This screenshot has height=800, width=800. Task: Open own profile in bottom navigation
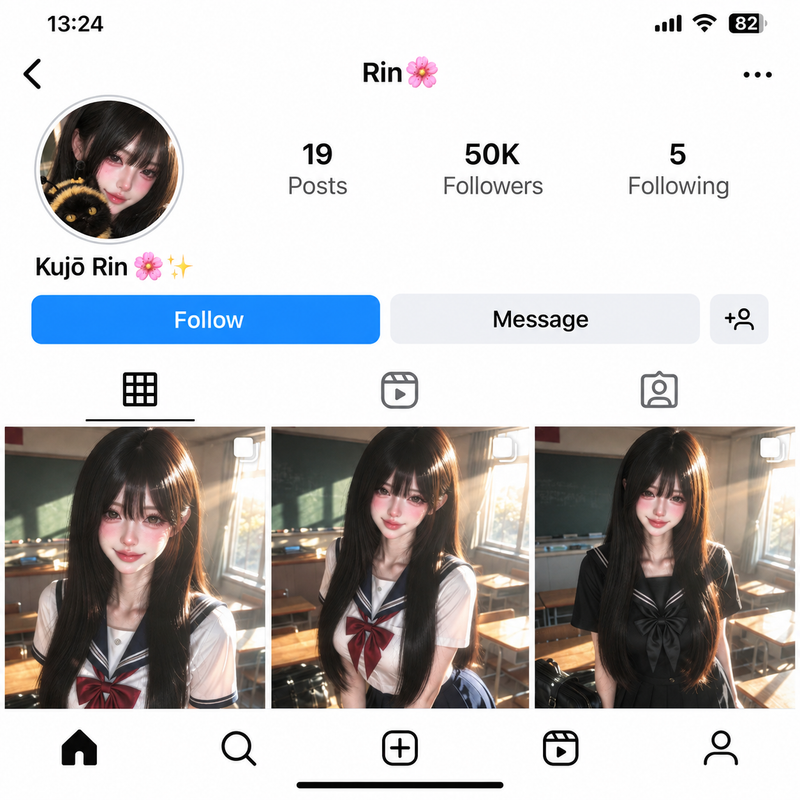721,748
